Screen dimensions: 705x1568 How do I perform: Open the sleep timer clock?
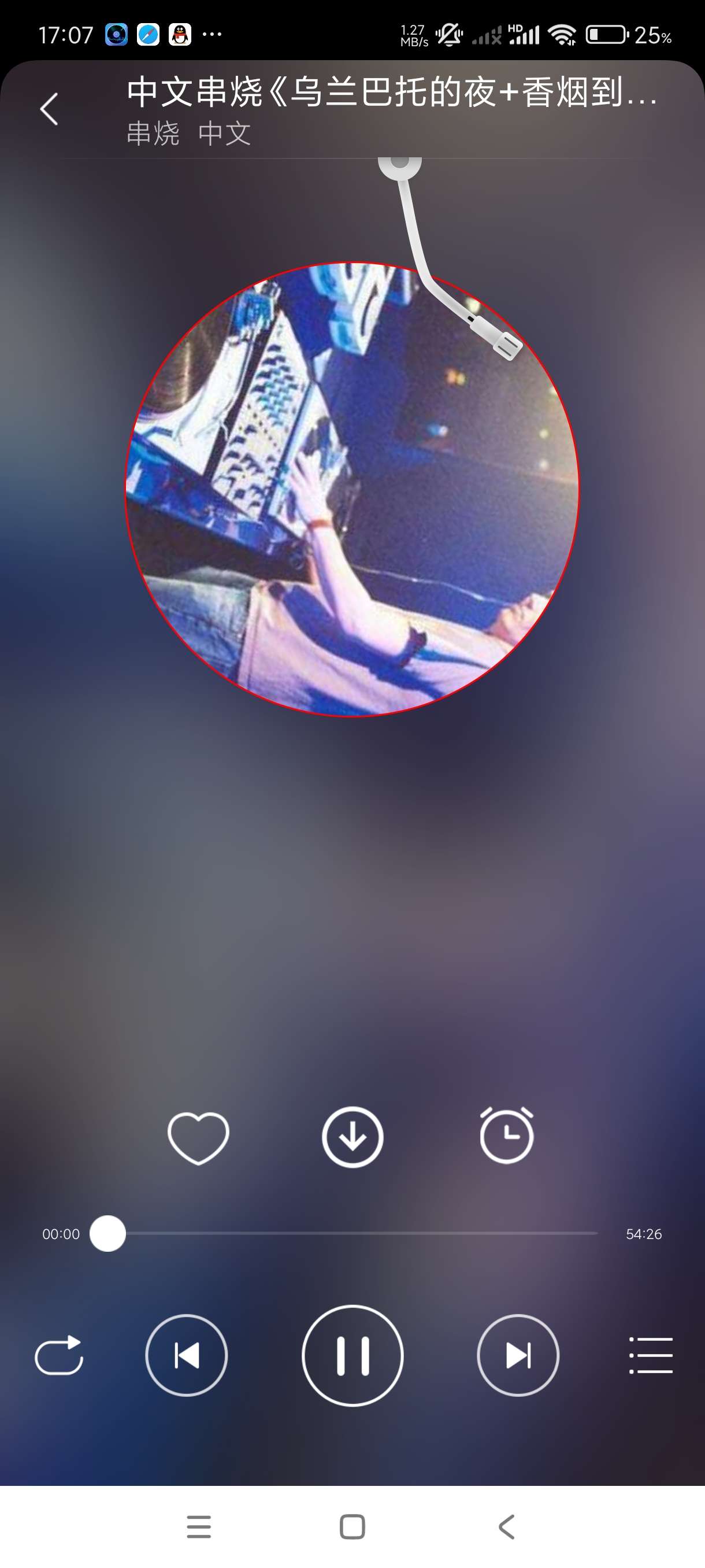506,1136
